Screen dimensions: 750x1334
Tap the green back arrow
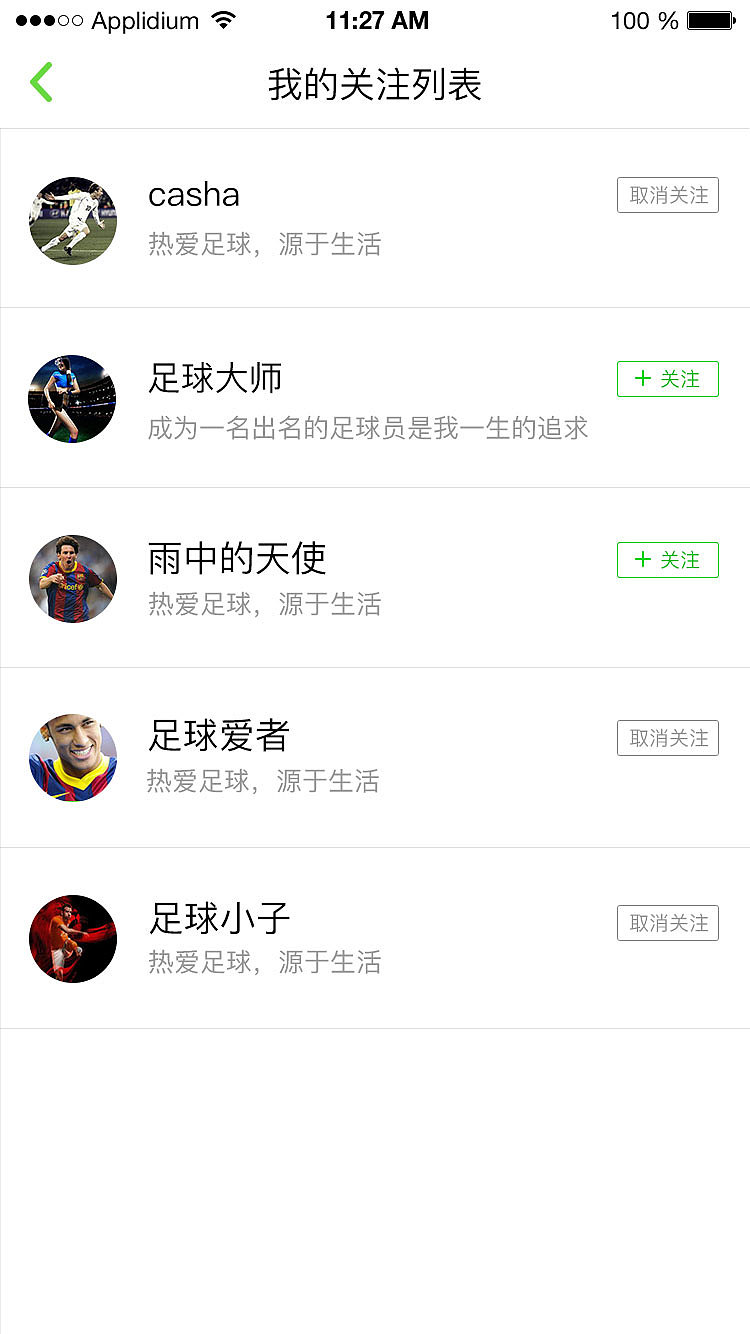coord(41,82)
